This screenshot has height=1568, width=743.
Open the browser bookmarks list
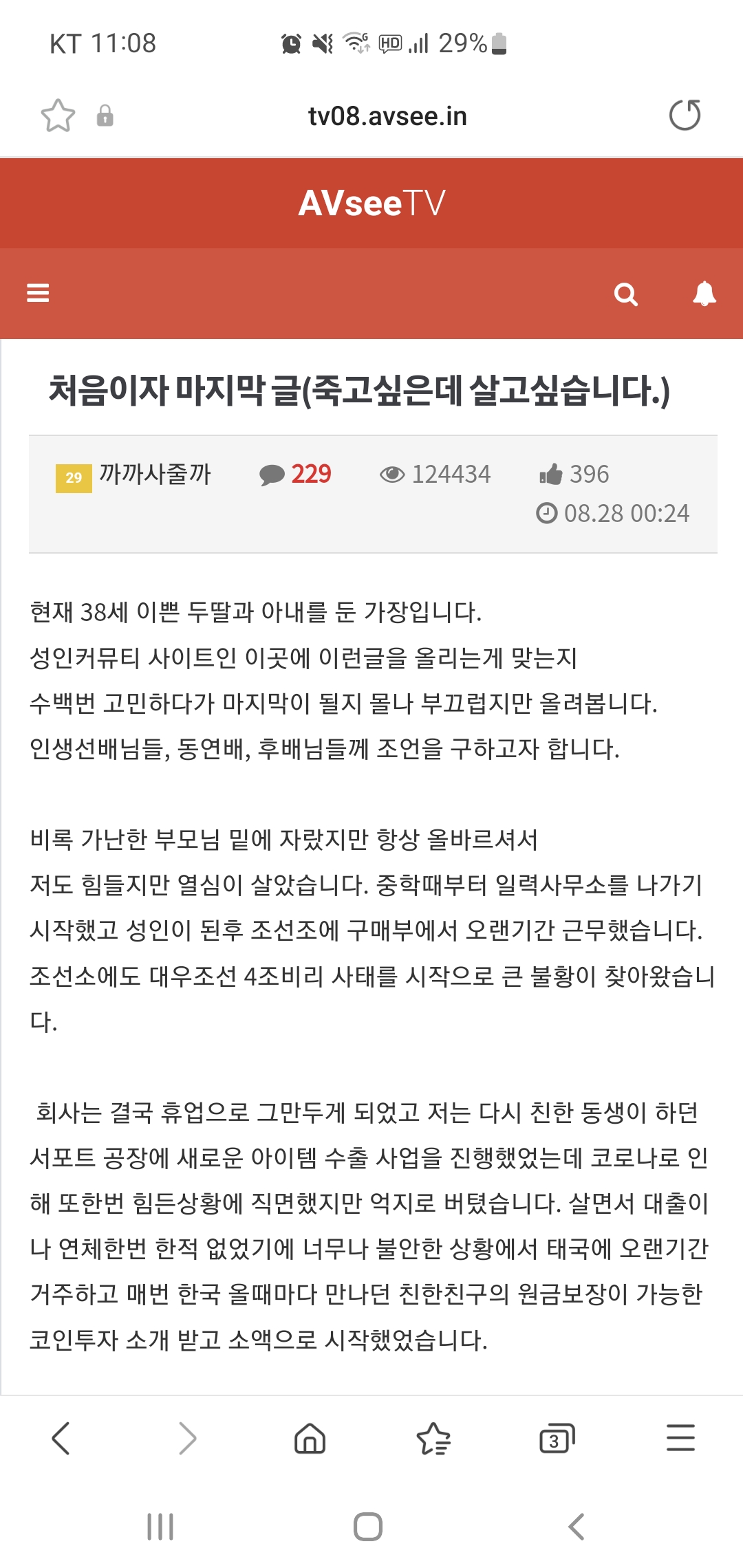(433, 1438)
